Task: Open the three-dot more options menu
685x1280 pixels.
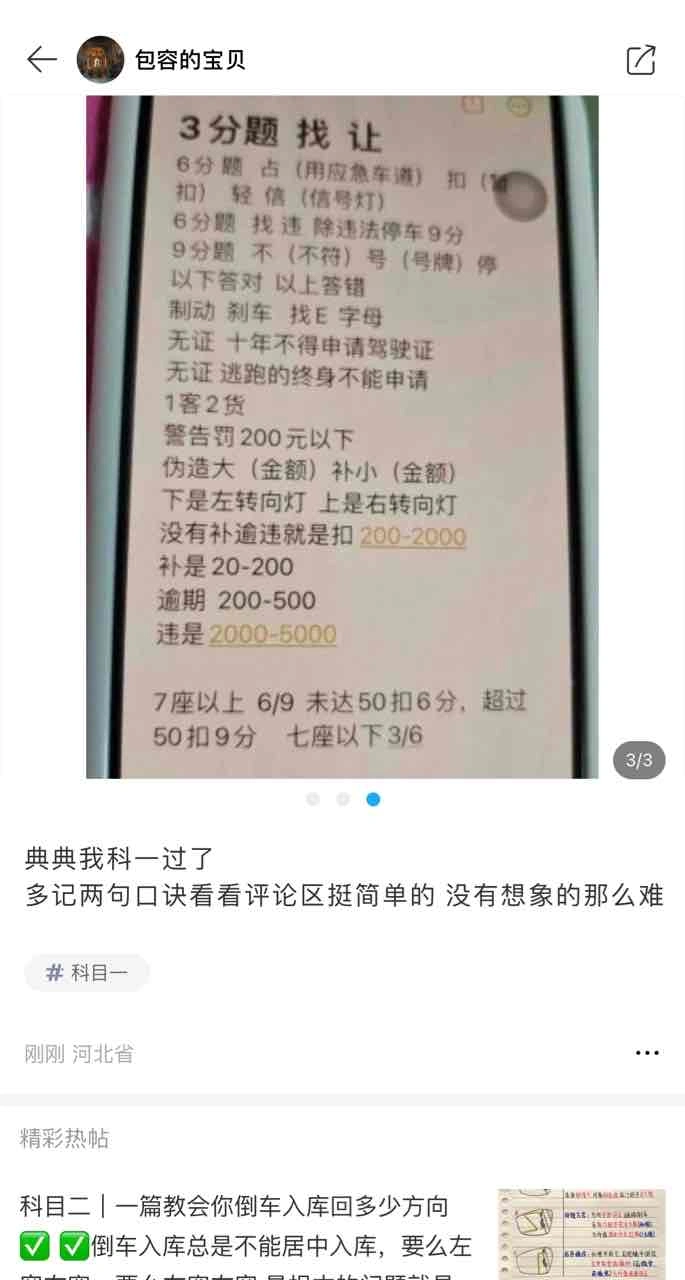Action: tap(647, 1053)
